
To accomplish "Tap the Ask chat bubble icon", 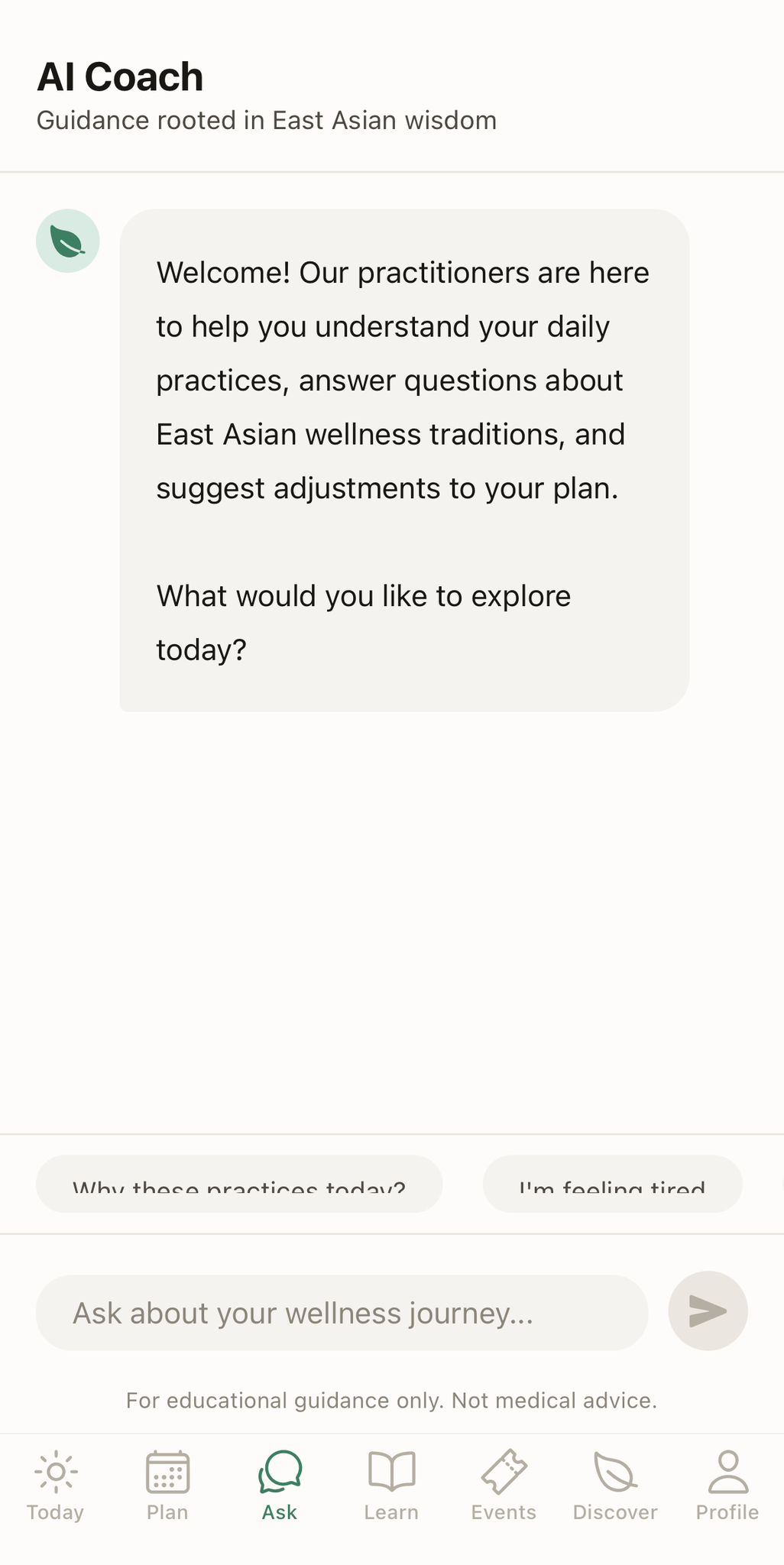I will point(280,1469).
